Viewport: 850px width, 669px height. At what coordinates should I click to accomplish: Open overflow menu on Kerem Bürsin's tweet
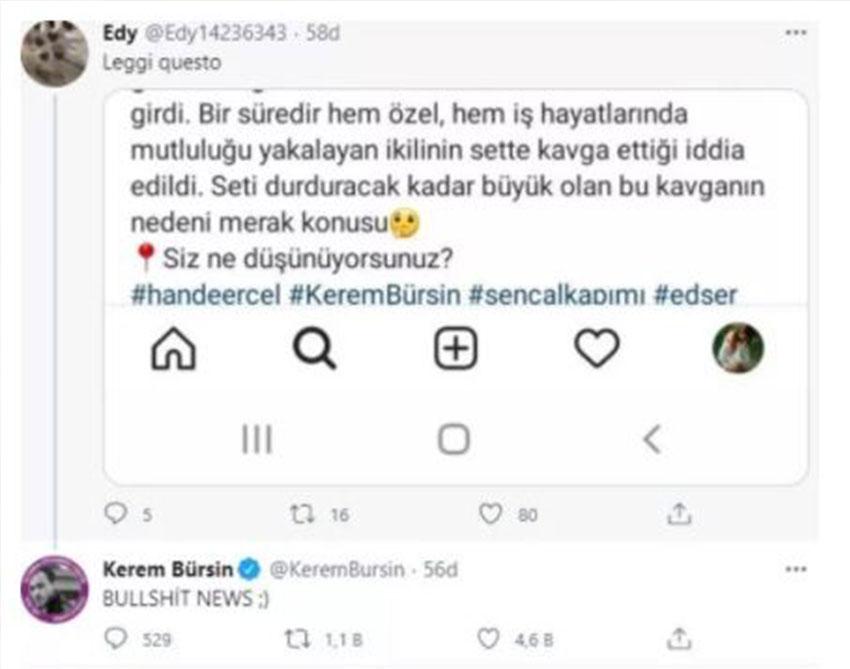(795, 569)
